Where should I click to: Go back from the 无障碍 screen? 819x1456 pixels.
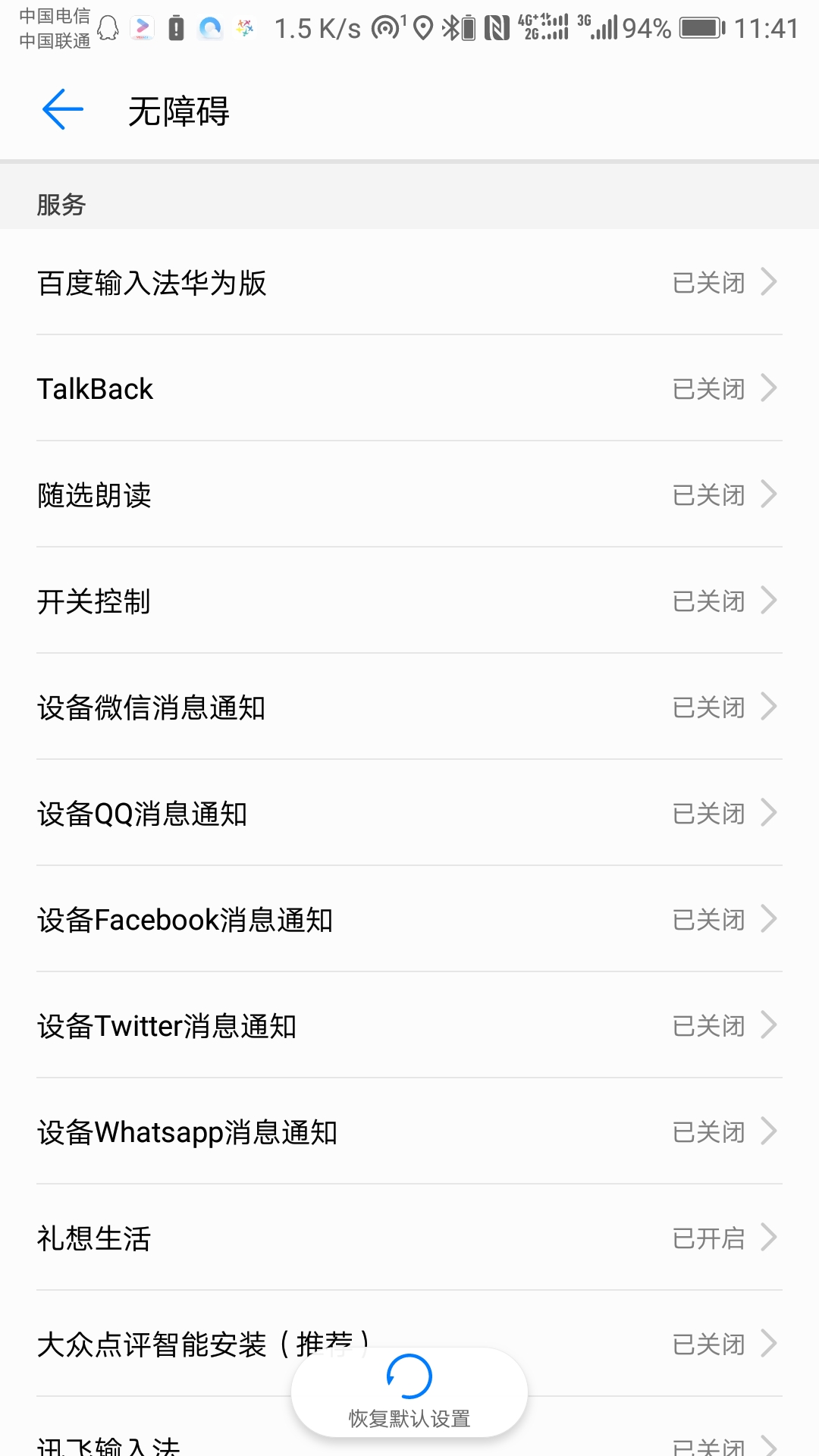(x=63, y=110)
